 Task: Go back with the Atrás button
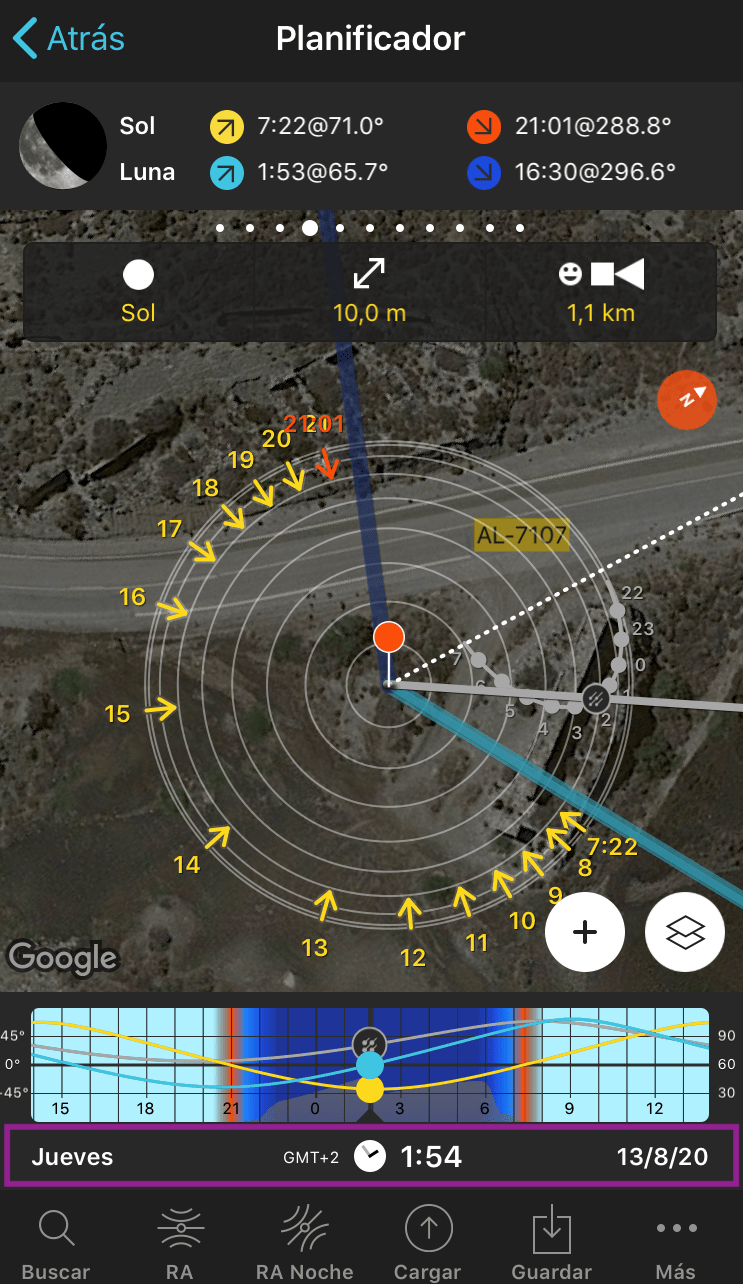click(69, 39)
